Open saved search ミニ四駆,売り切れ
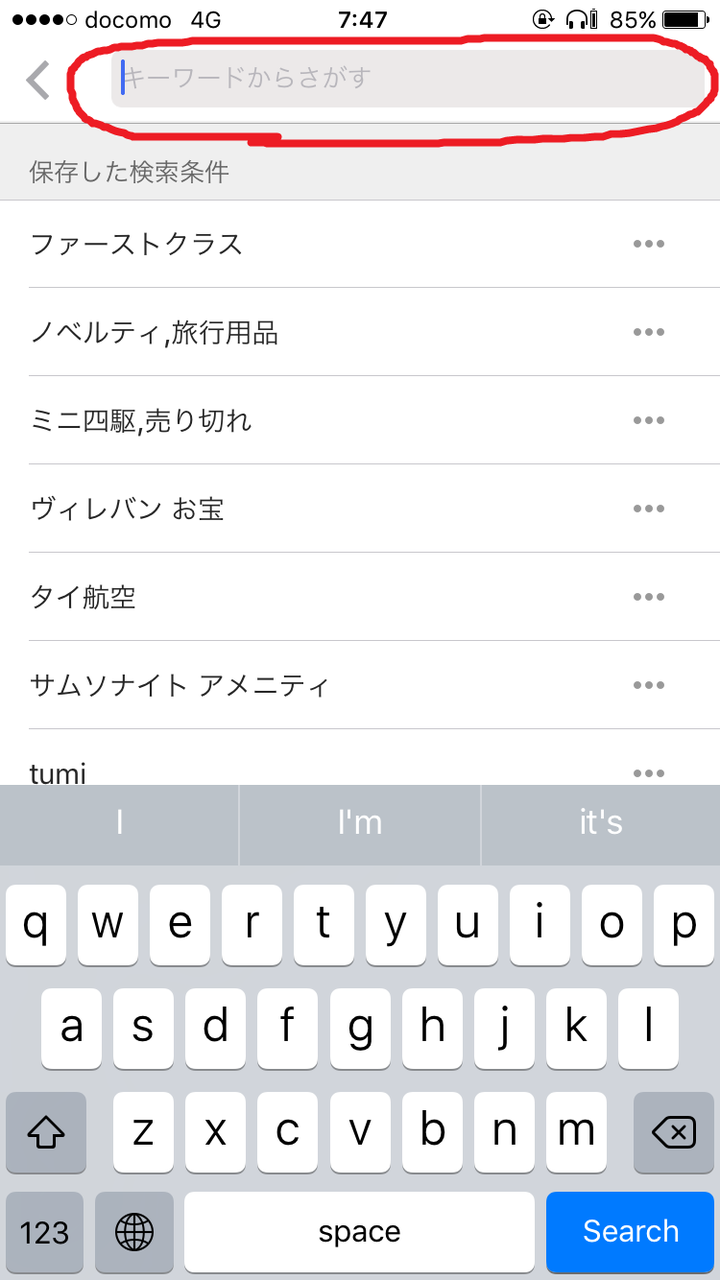720x1280 pixels. pyautogui.click(x=141, y=420)
